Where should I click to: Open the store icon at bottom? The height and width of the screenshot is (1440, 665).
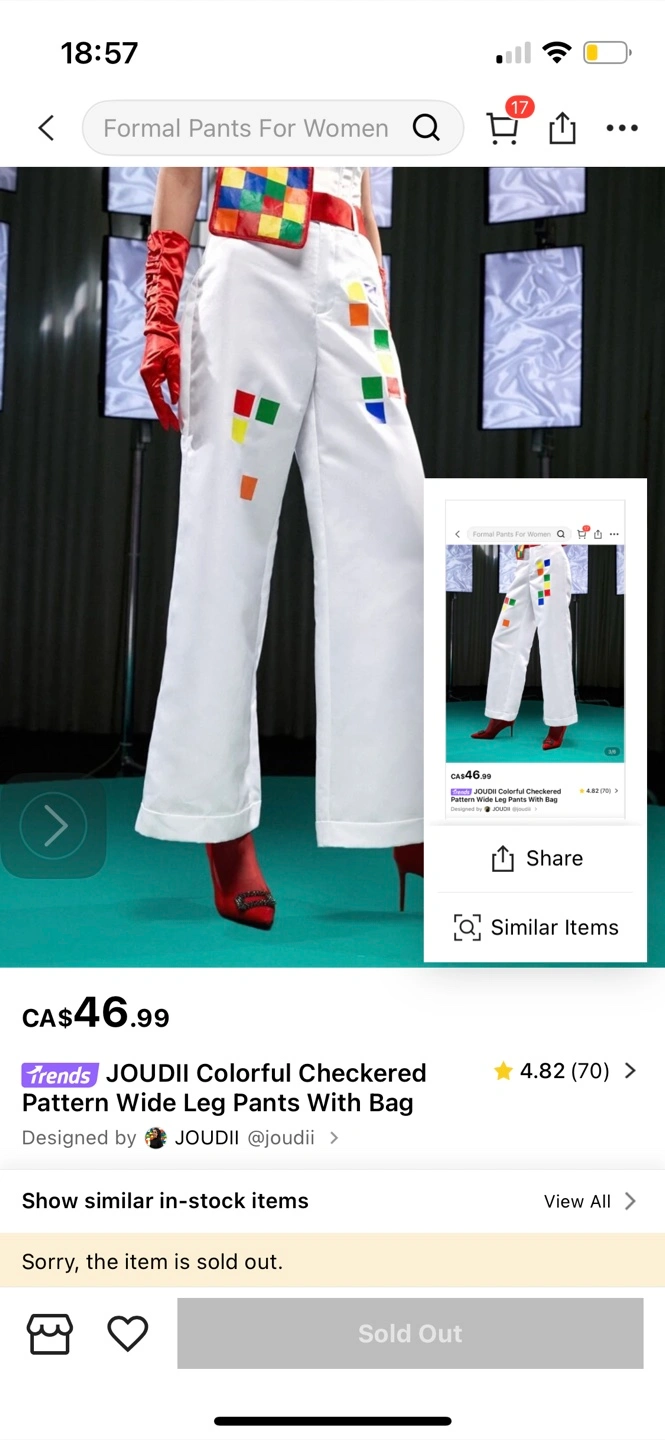pyautogui.click(x=50, y=1333)
